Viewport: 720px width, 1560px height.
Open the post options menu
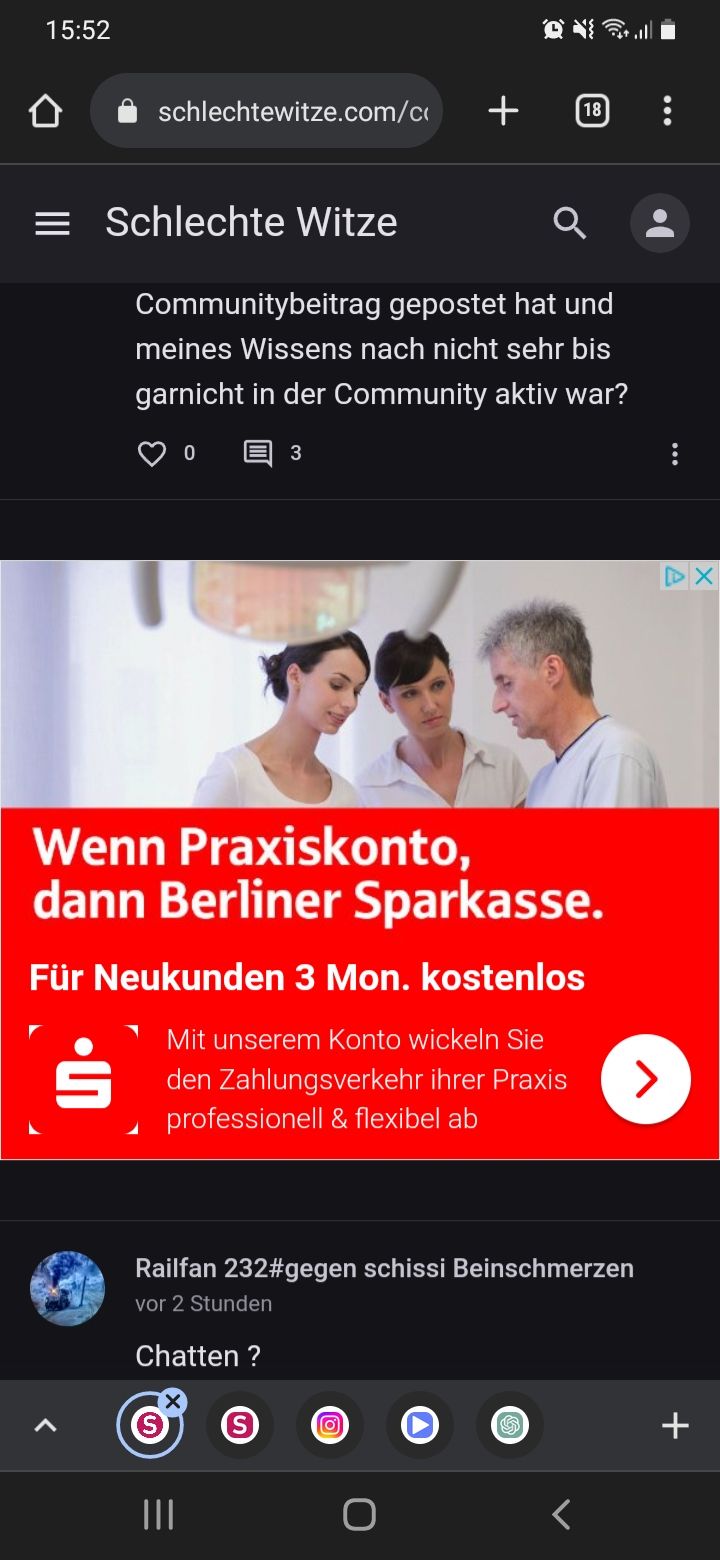674,454
